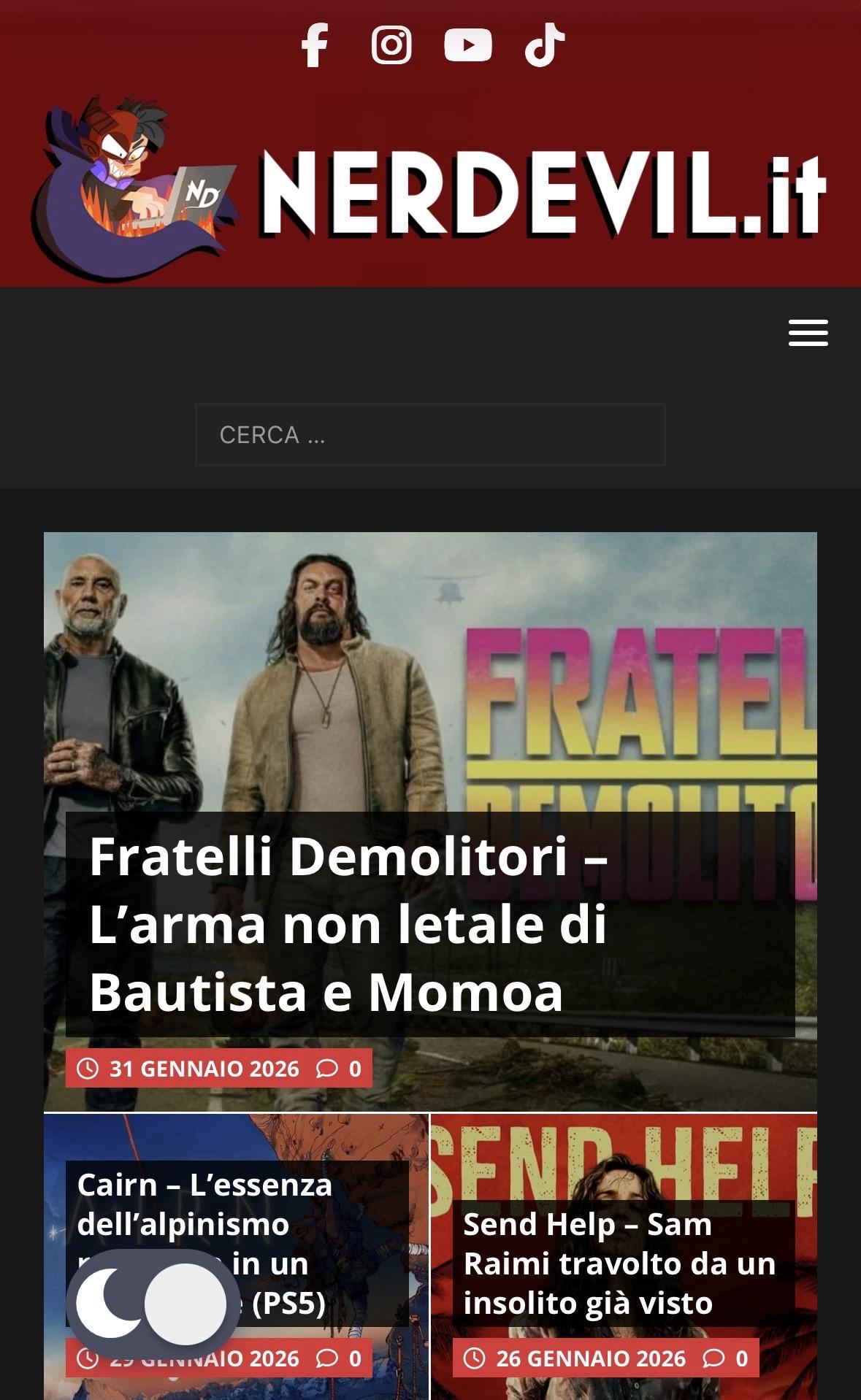The image size is (861, 1400).
Task: Open the hamburger navigation menu
Action: pyautogui.click(x=808, y=333)
